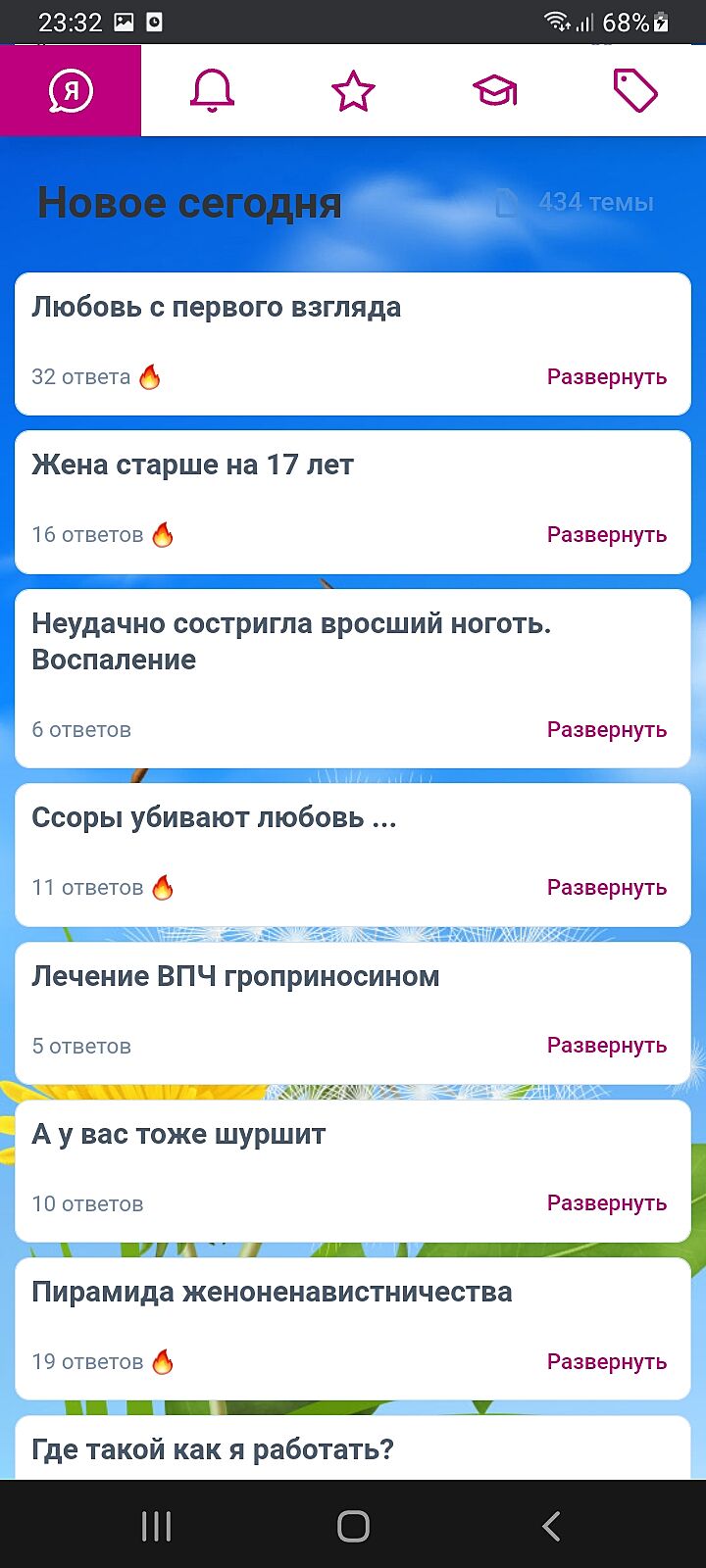706x1568 pixels.
Task: Expand the «Пирамида женоненавистничества» topic
Action: [x=606, y=1362]
